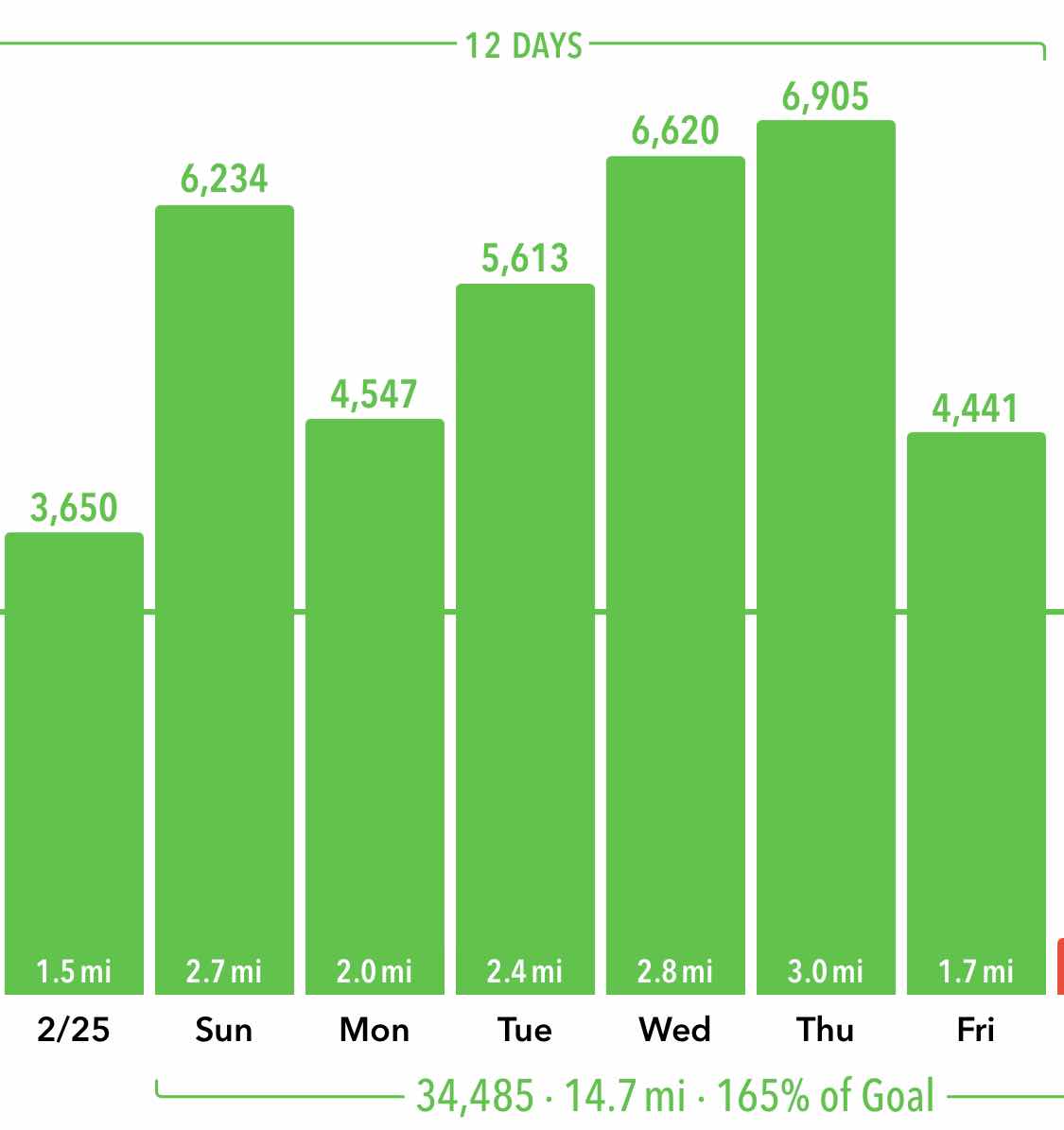Select Wednesday's 6,620 steps bar
1064x1130 pixels.
[x=675, y=575]
